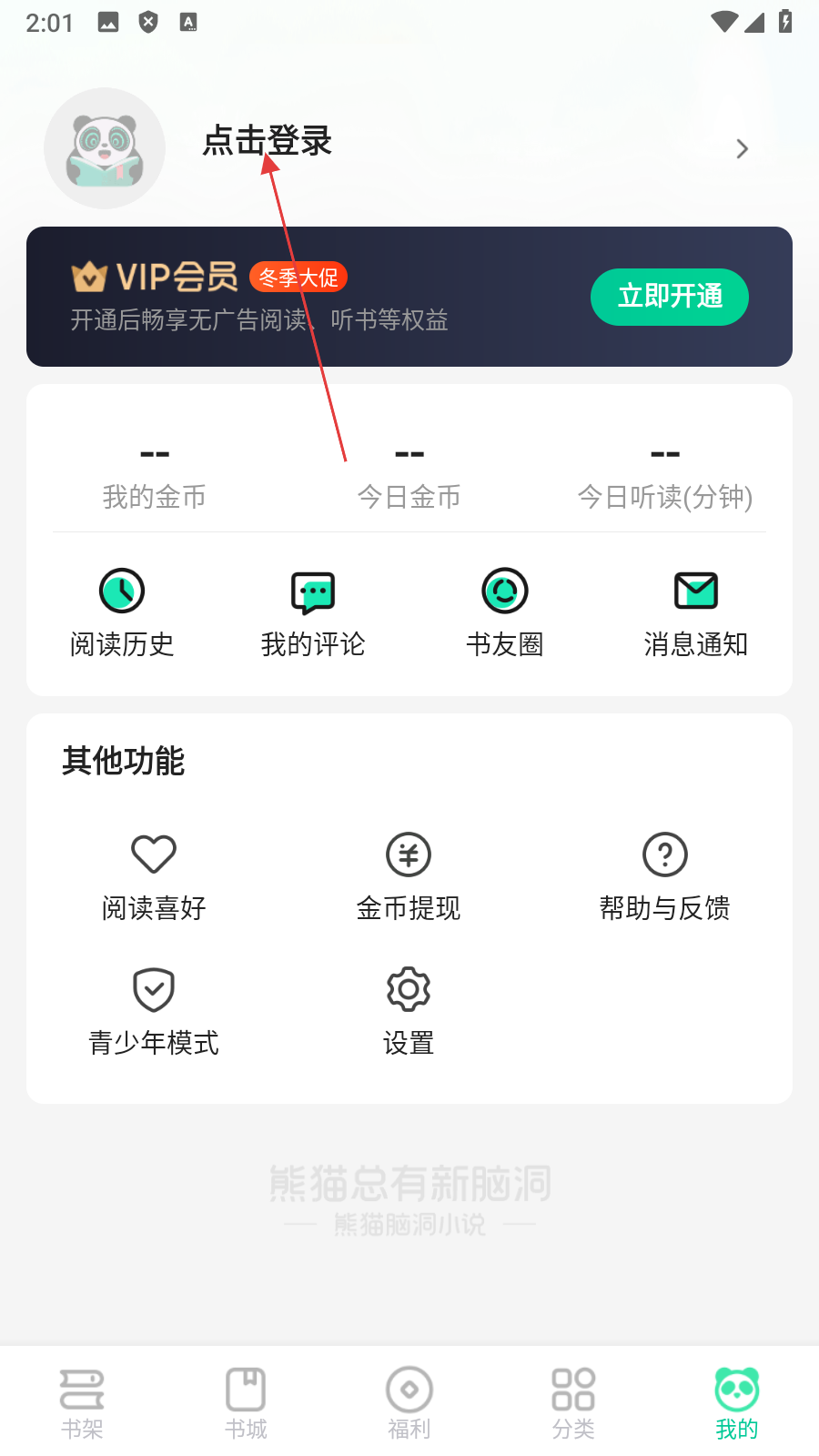Viewport: 819px width, 1456px height.
Task: Open 阅读喜好 reading preferences
Action: click(x=154, y=876)
